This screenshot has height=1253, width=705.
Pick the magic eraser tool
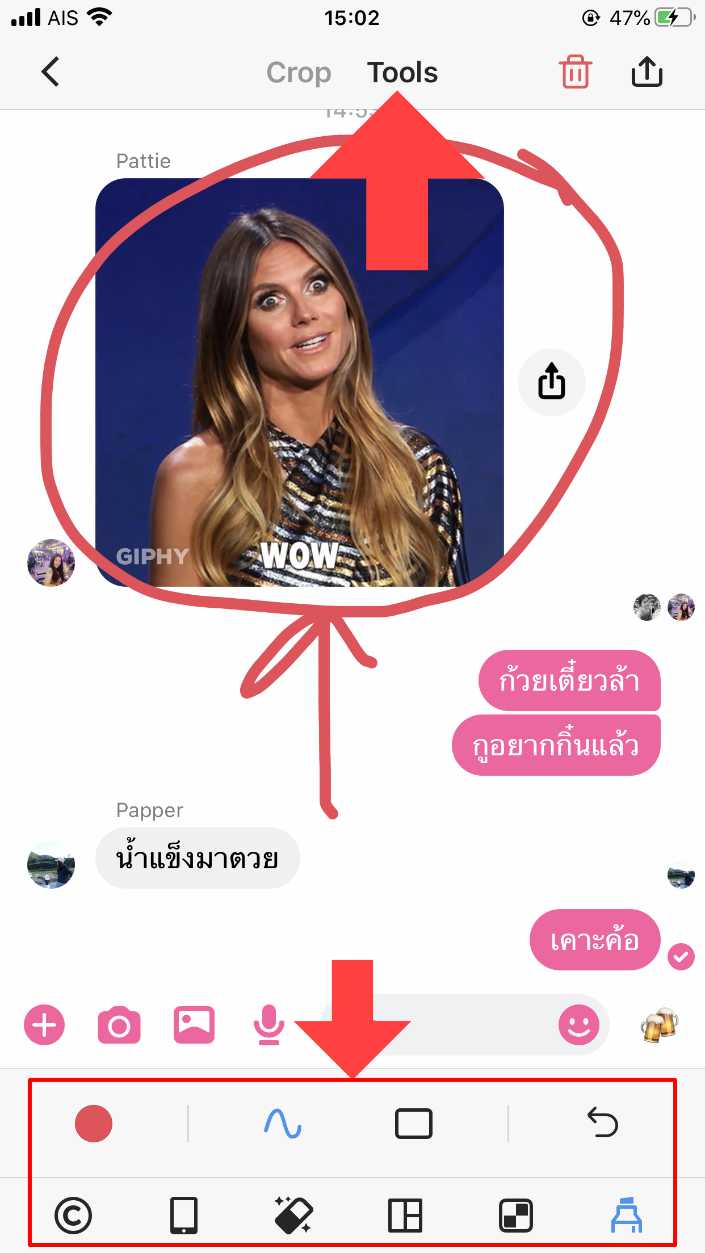(293, 1216)
